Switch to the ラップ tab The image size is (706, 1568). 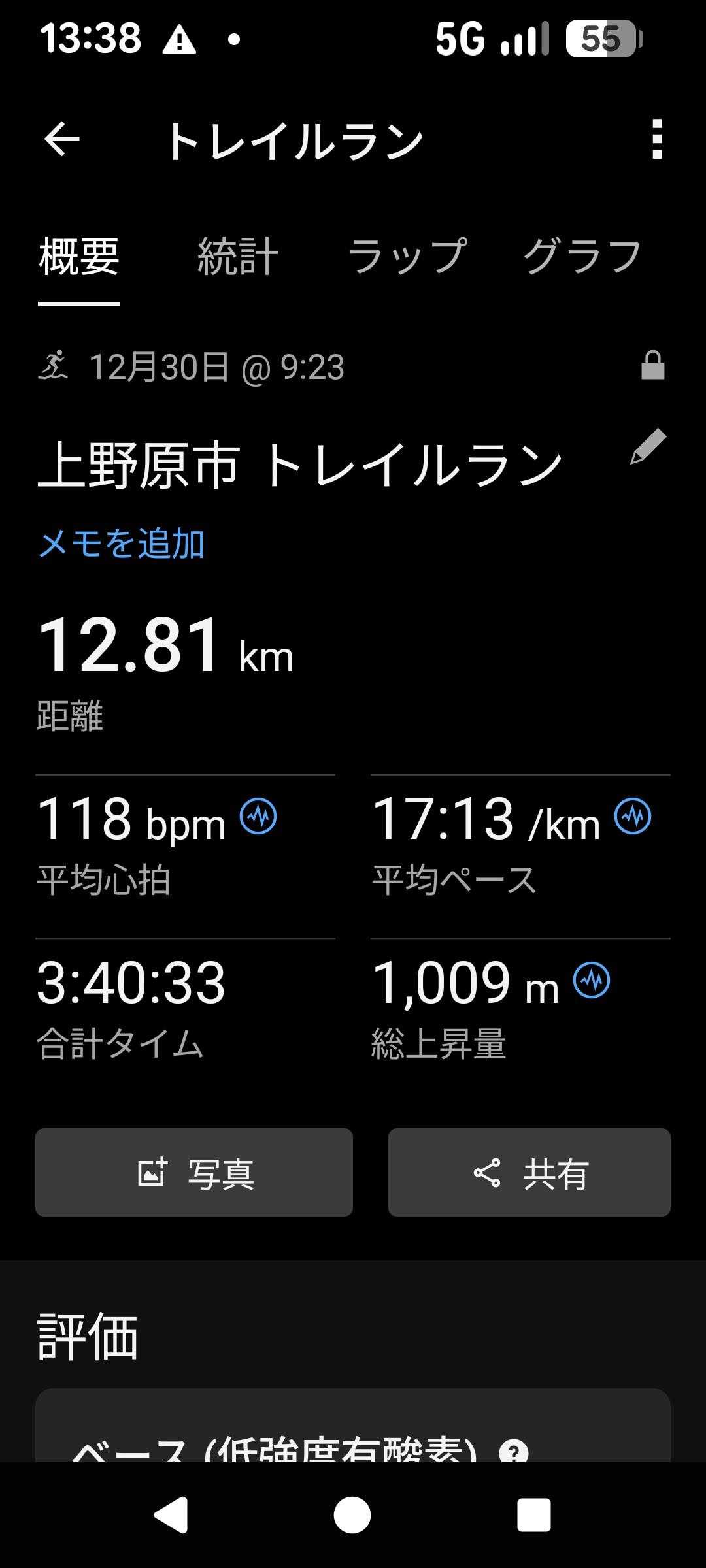(407, 257)
